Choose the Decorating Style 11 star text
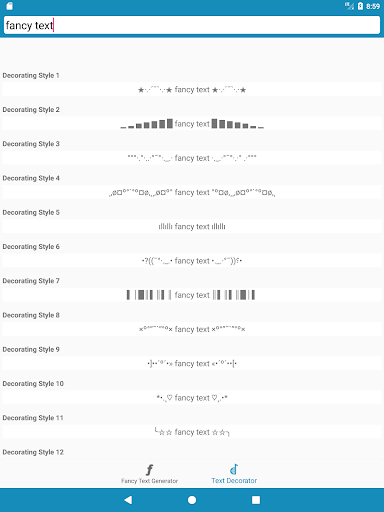 click(x=192, y=432)
